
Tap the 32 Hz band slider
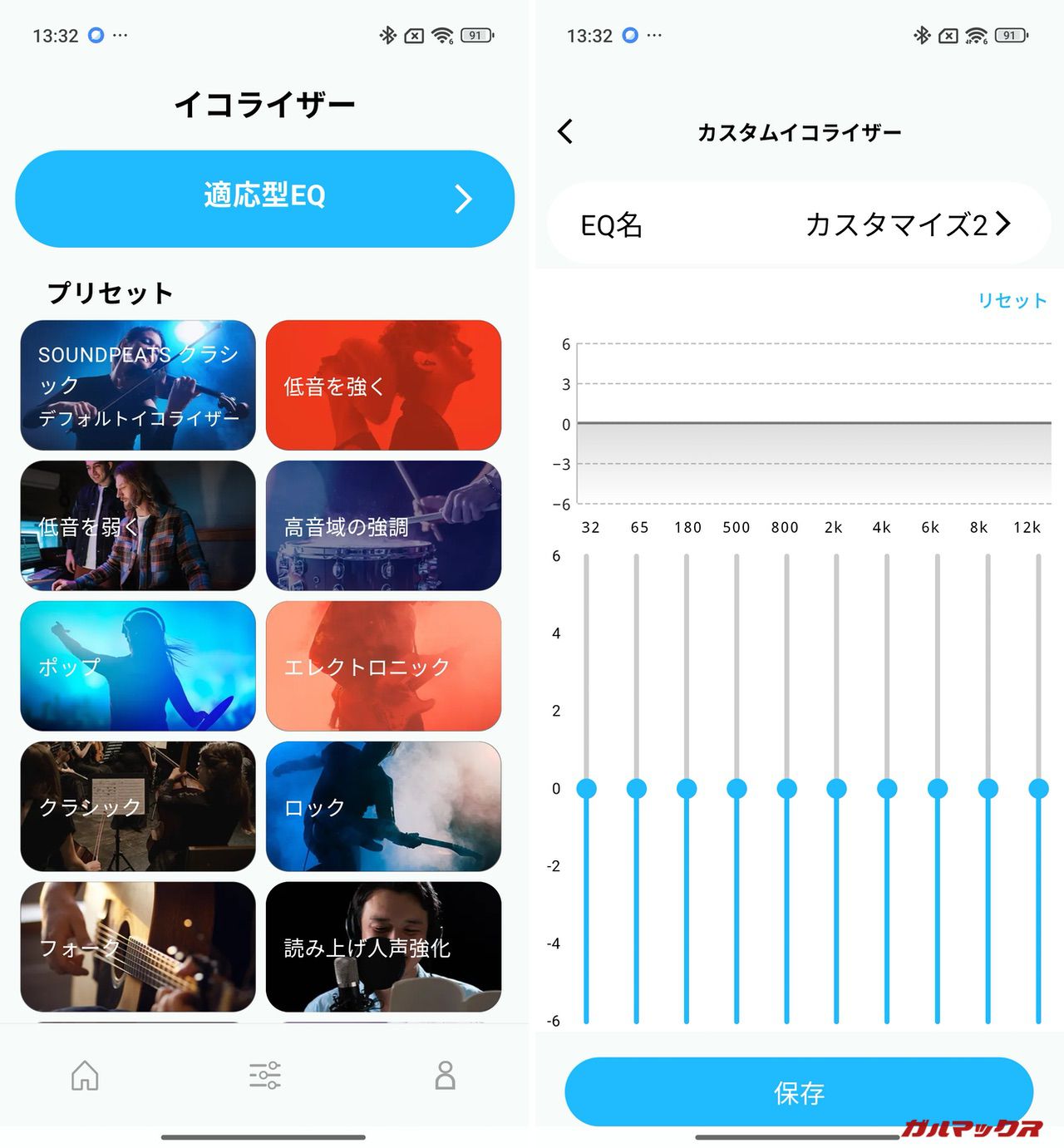[587, 788]
